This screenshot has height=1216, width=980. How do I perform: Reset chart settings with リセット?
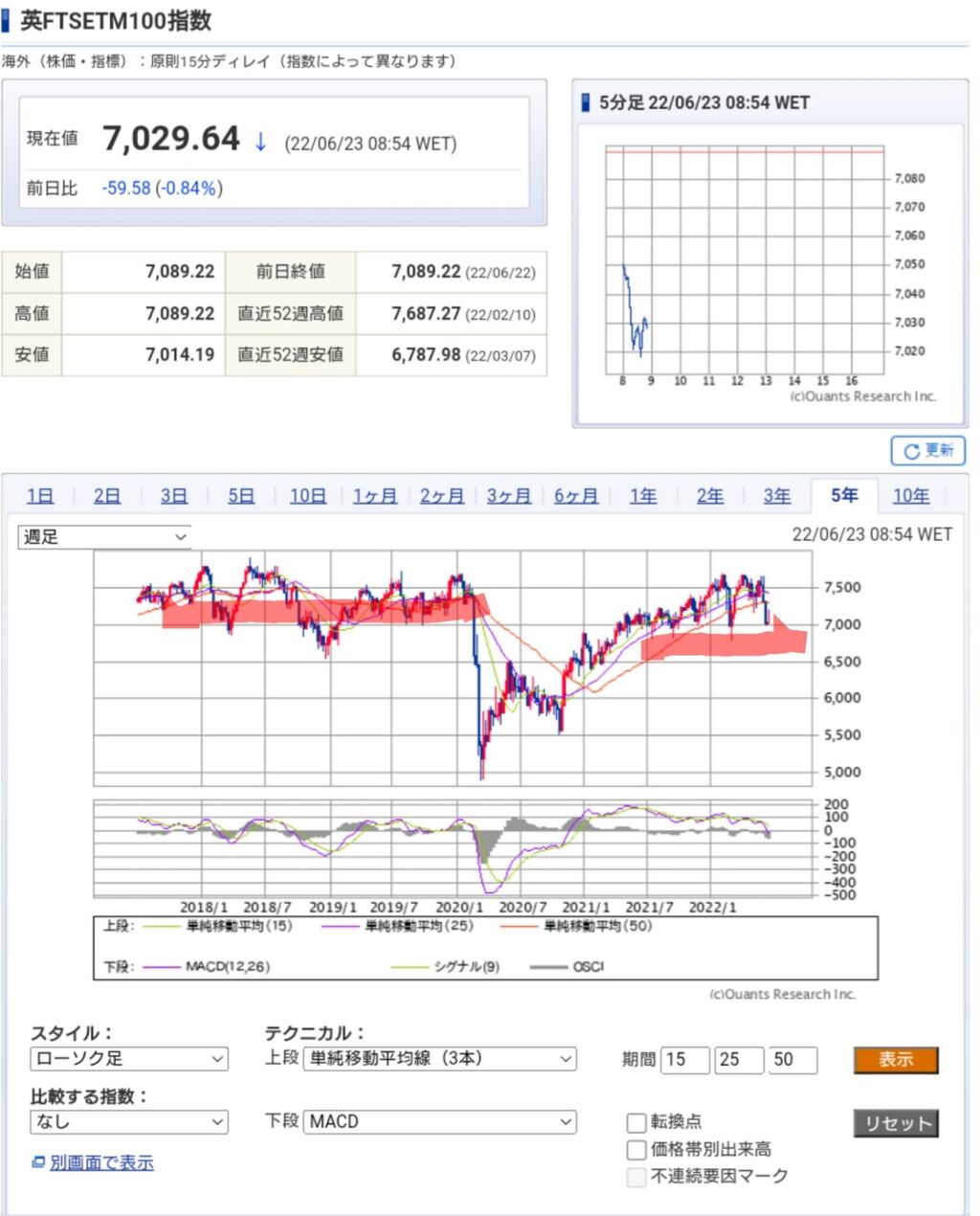896,1123
